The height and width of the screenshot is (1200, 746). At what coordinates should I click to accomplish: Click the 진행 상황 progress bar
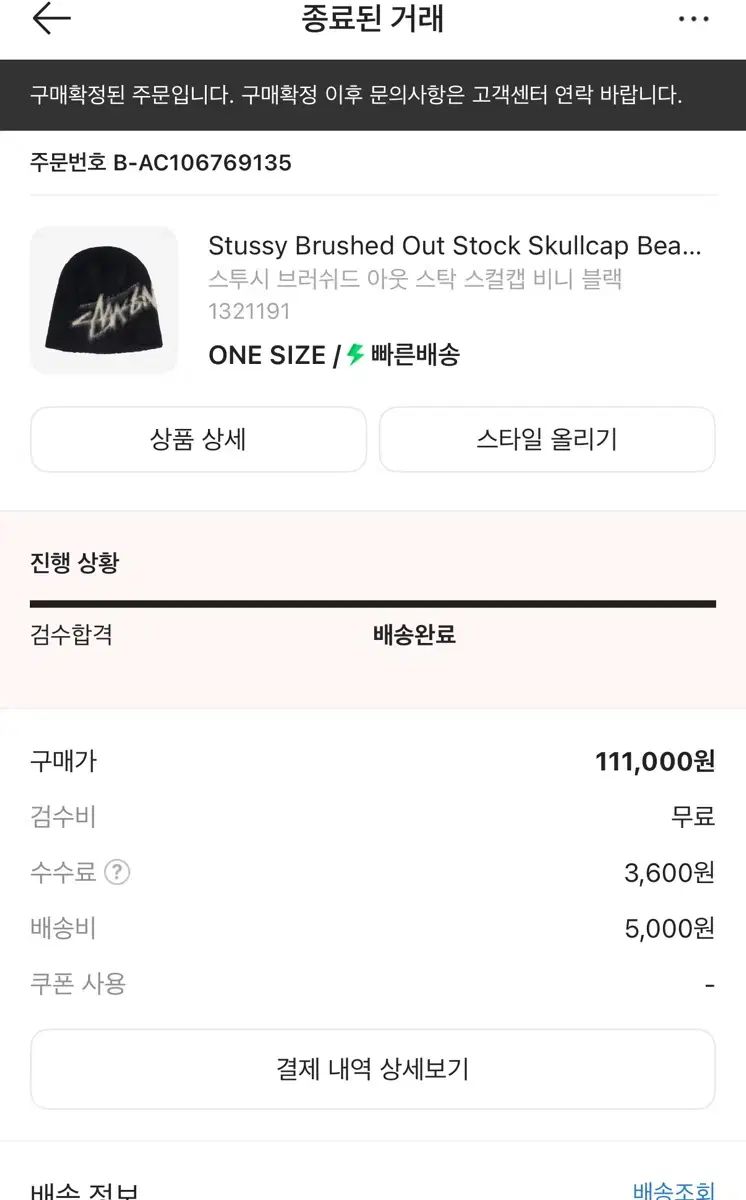[373, 601]
